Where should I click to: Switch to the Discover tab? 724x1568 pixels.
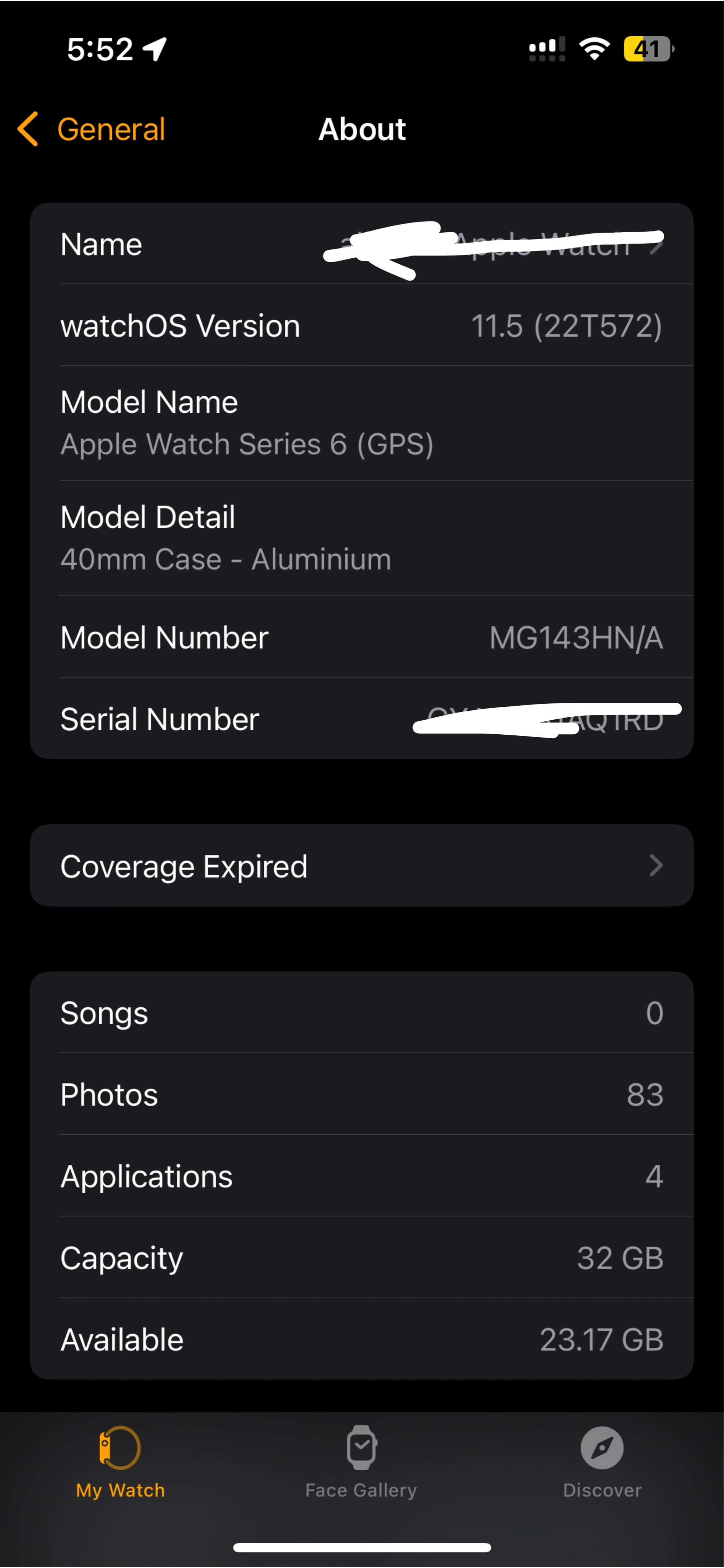(602, 1462)
